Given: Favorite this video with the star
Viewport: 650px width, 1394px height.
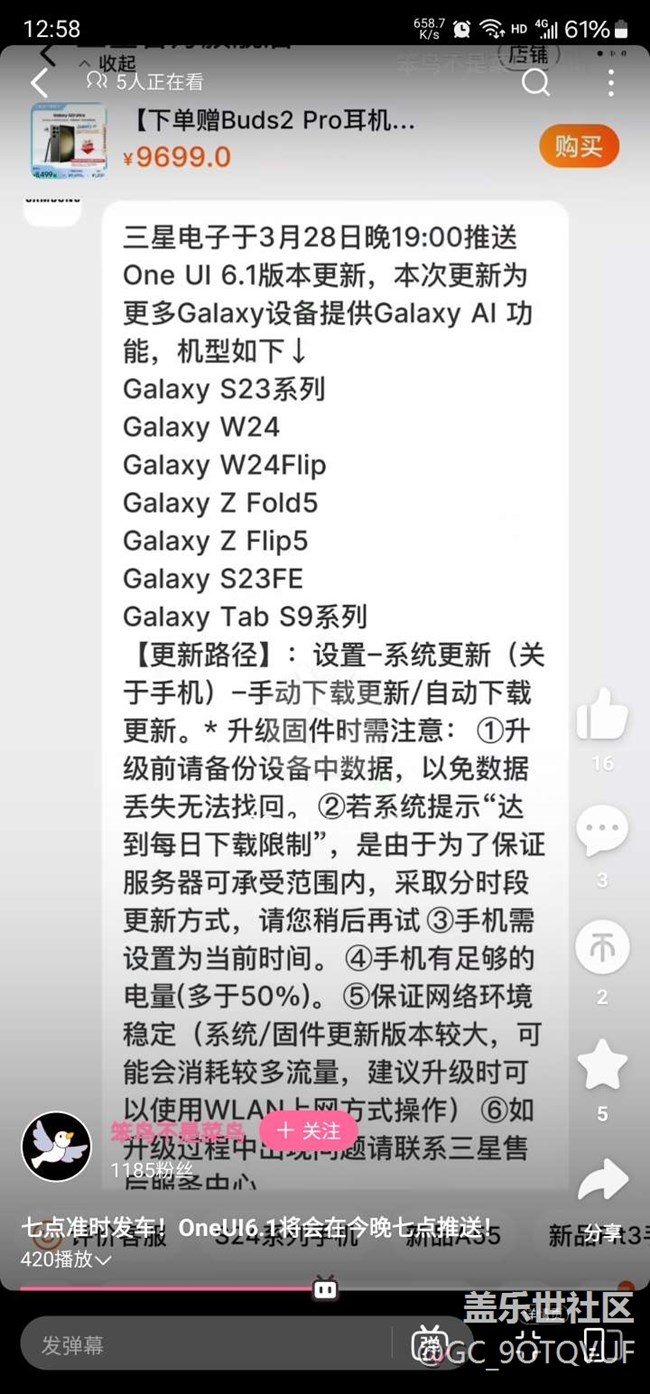Looking at the screenshot, I should [602, 1064].
